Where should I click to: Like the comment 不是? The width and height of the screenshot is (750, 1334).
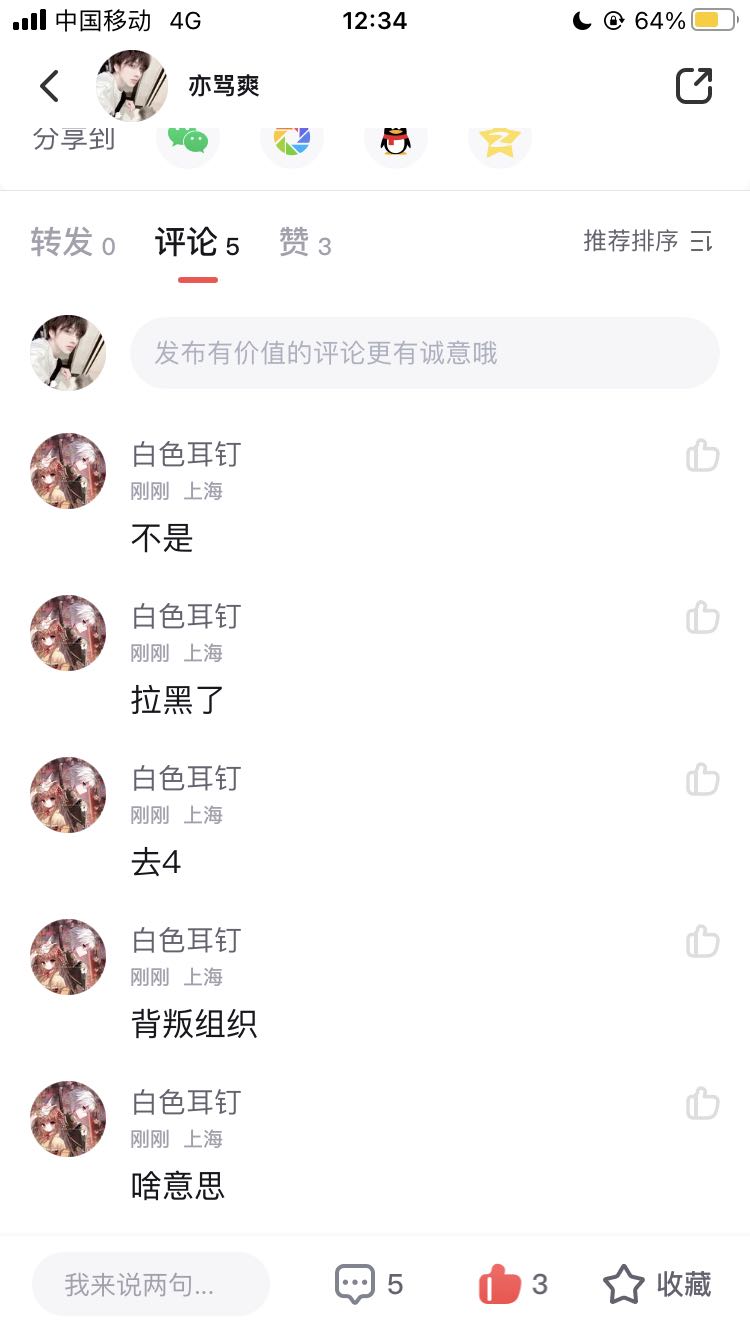coord(703,456)
